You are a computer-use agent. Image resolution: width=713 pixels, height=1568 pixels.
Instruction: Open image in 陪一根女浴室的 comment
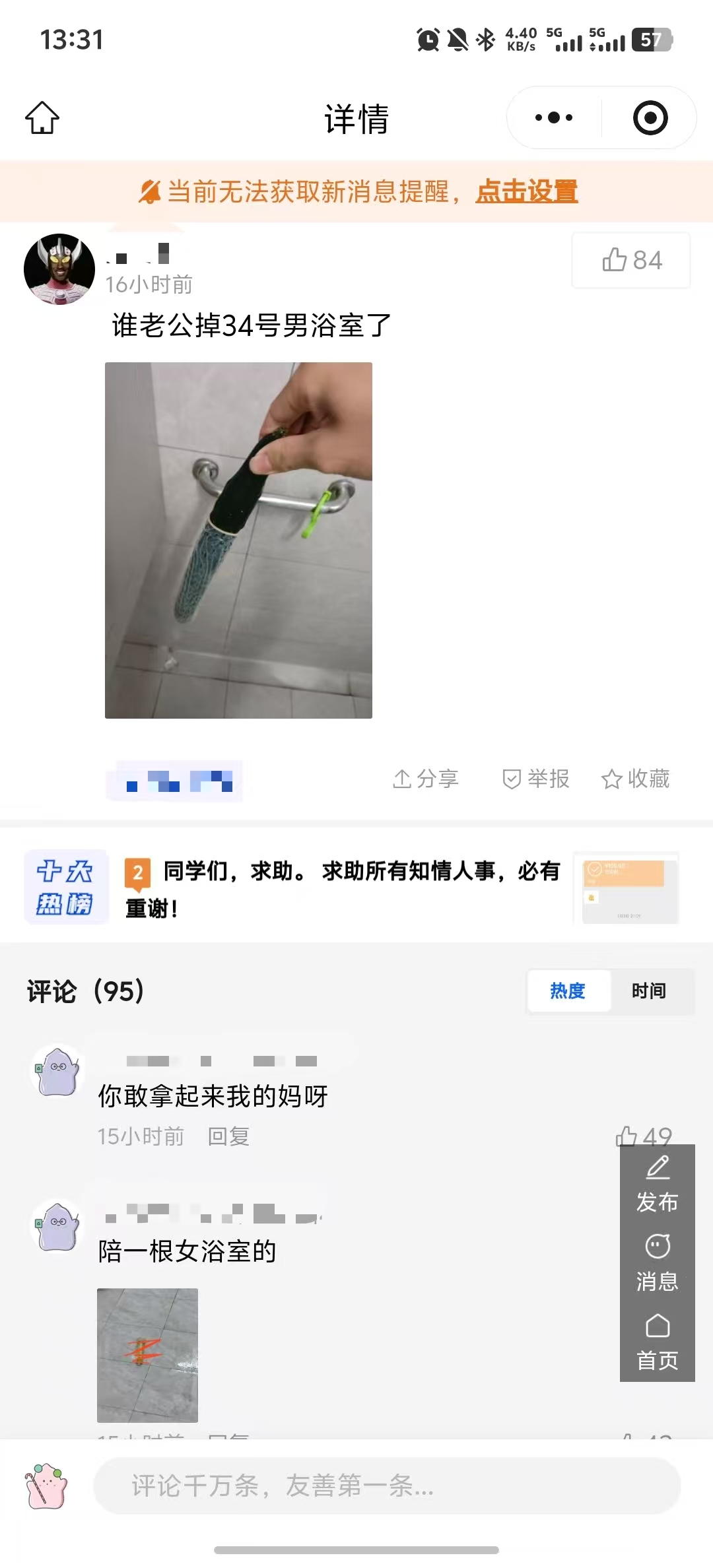(147, 1355)
